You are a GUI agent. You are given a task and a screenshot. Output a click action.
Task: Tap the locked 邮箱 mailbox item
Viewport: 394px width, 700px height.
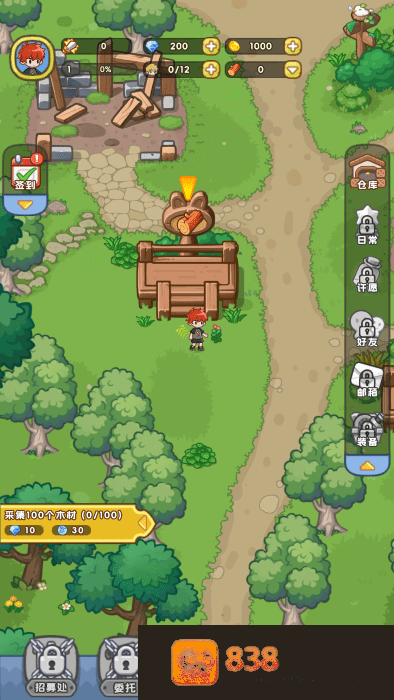coord(367,379)
